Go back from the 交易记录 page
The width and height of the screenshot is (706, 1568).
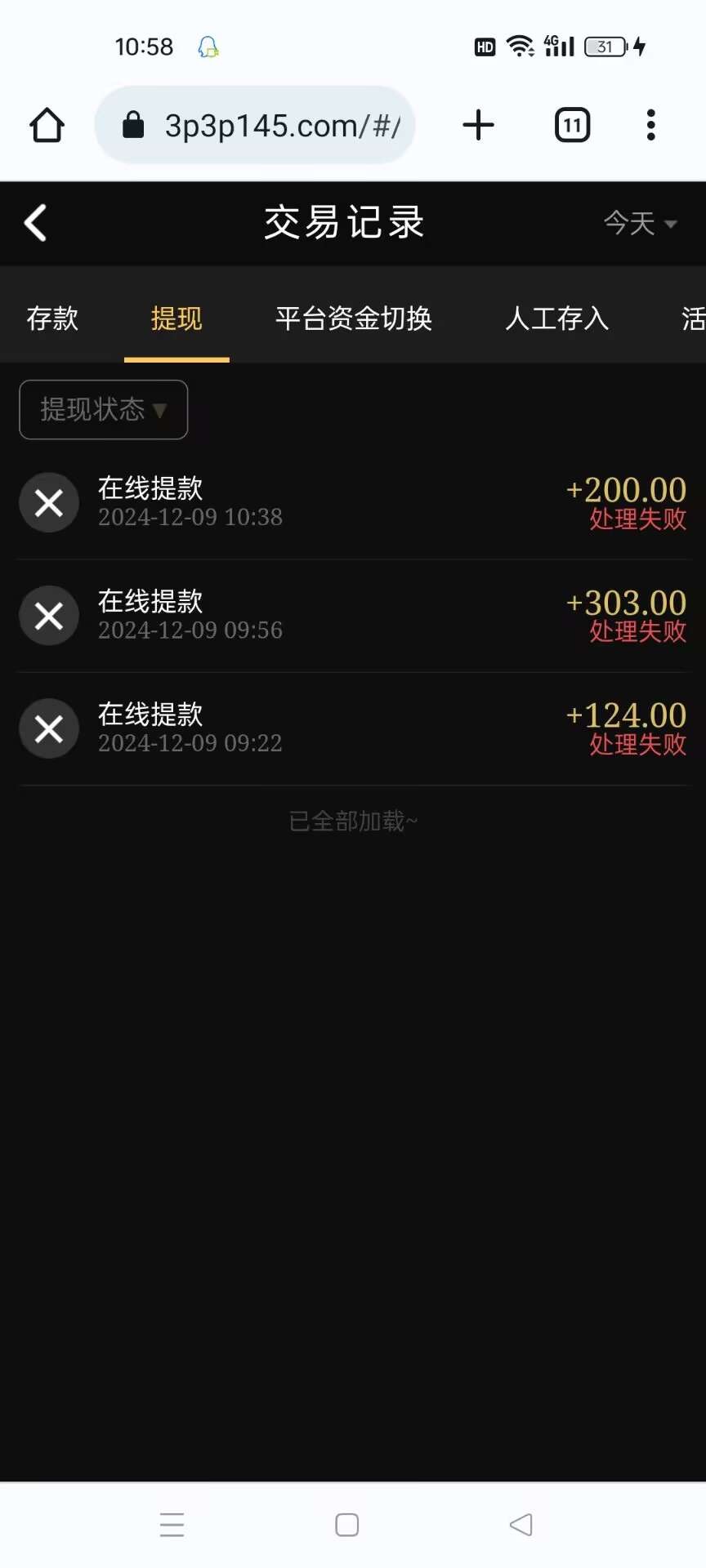(36, 223)
